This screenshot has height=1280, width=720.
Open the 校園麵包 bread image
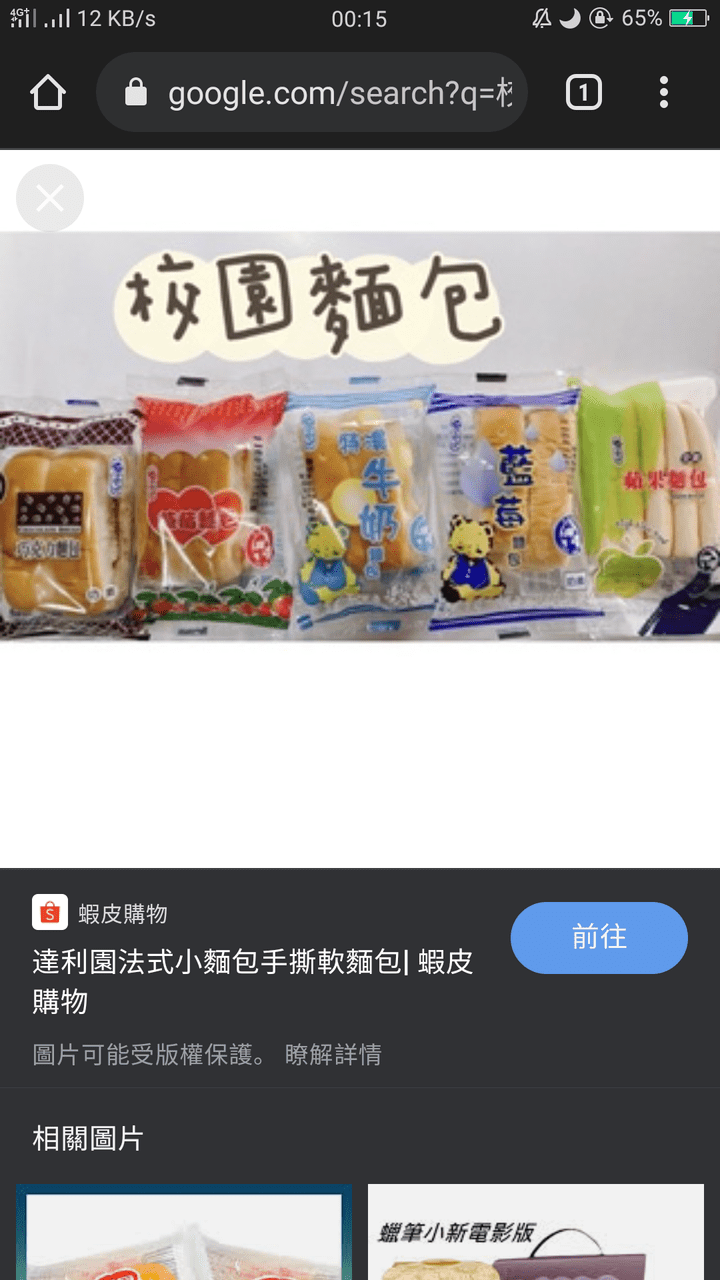pos(360,437)
